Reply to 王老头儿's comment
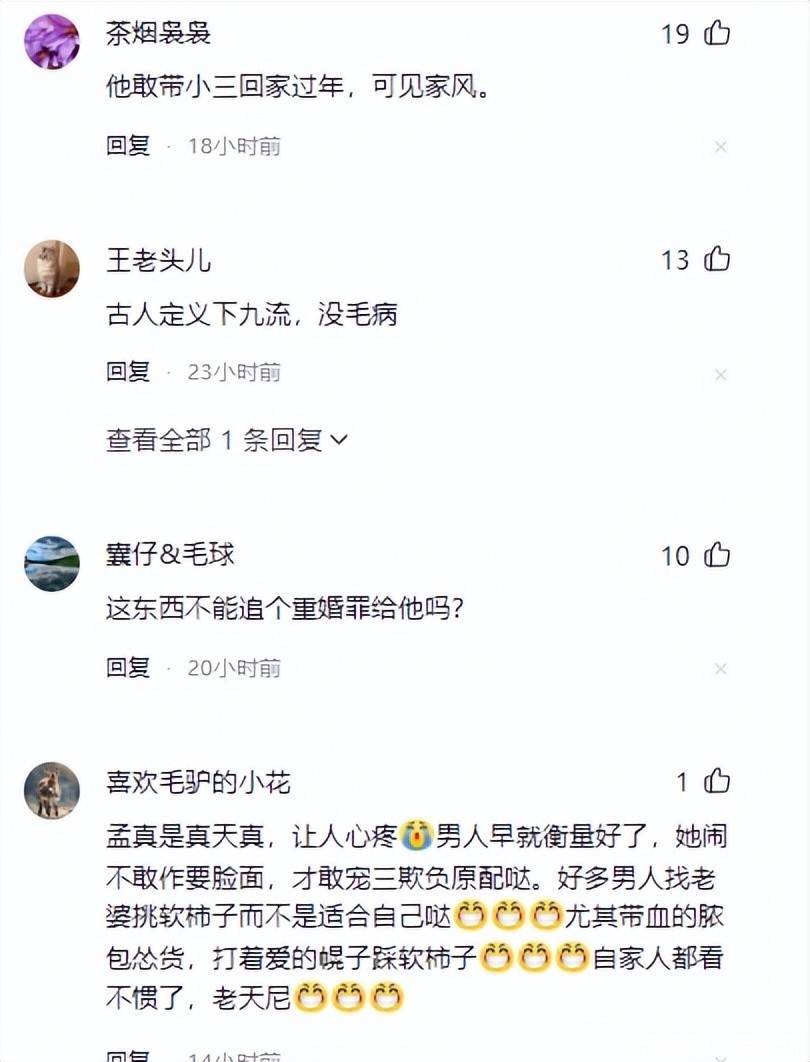Image resolution: width=810 pixels, height=1062 pixels. coord(128,372)
